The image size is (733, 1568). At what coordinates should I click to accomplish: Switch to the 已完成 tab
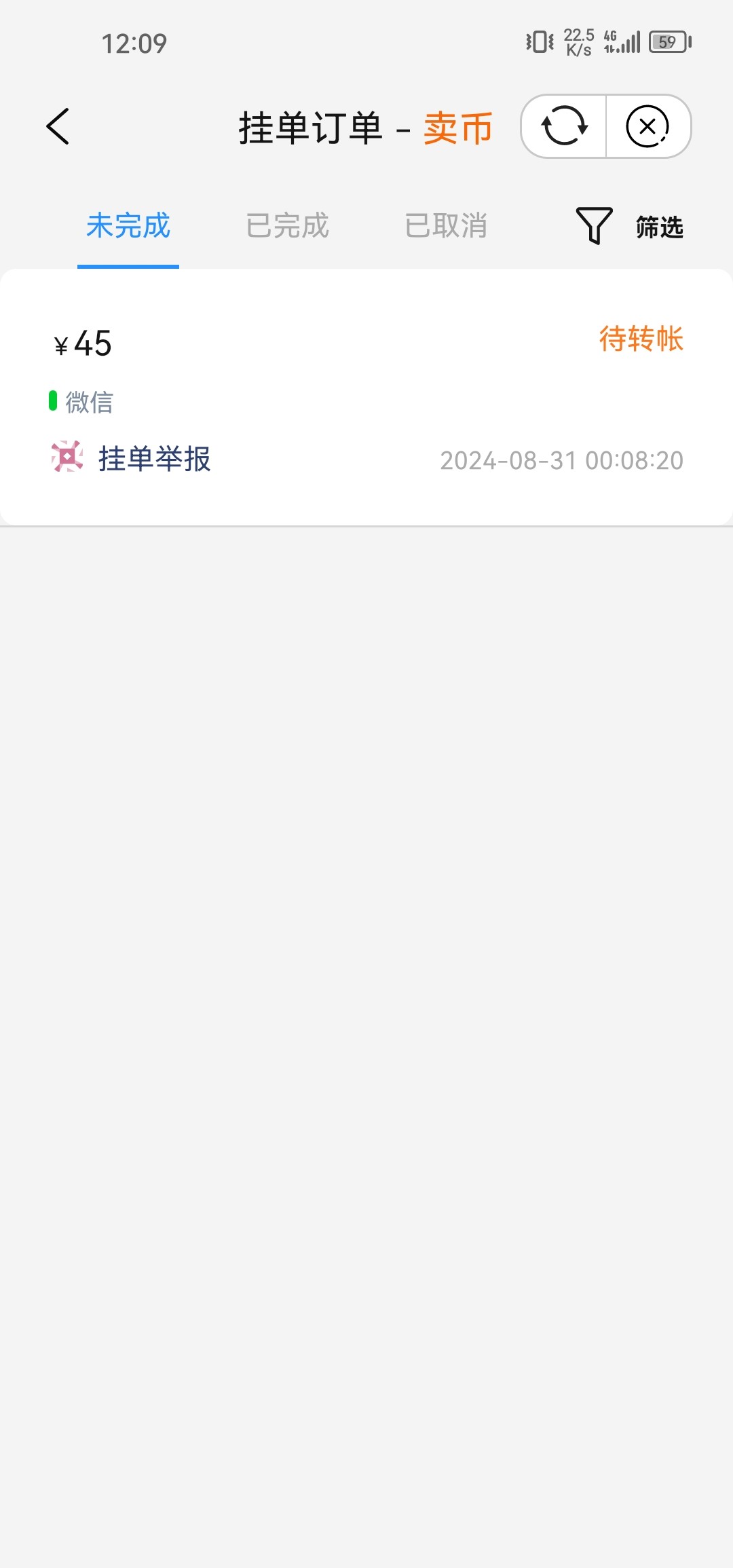click(x=287, y=226)
